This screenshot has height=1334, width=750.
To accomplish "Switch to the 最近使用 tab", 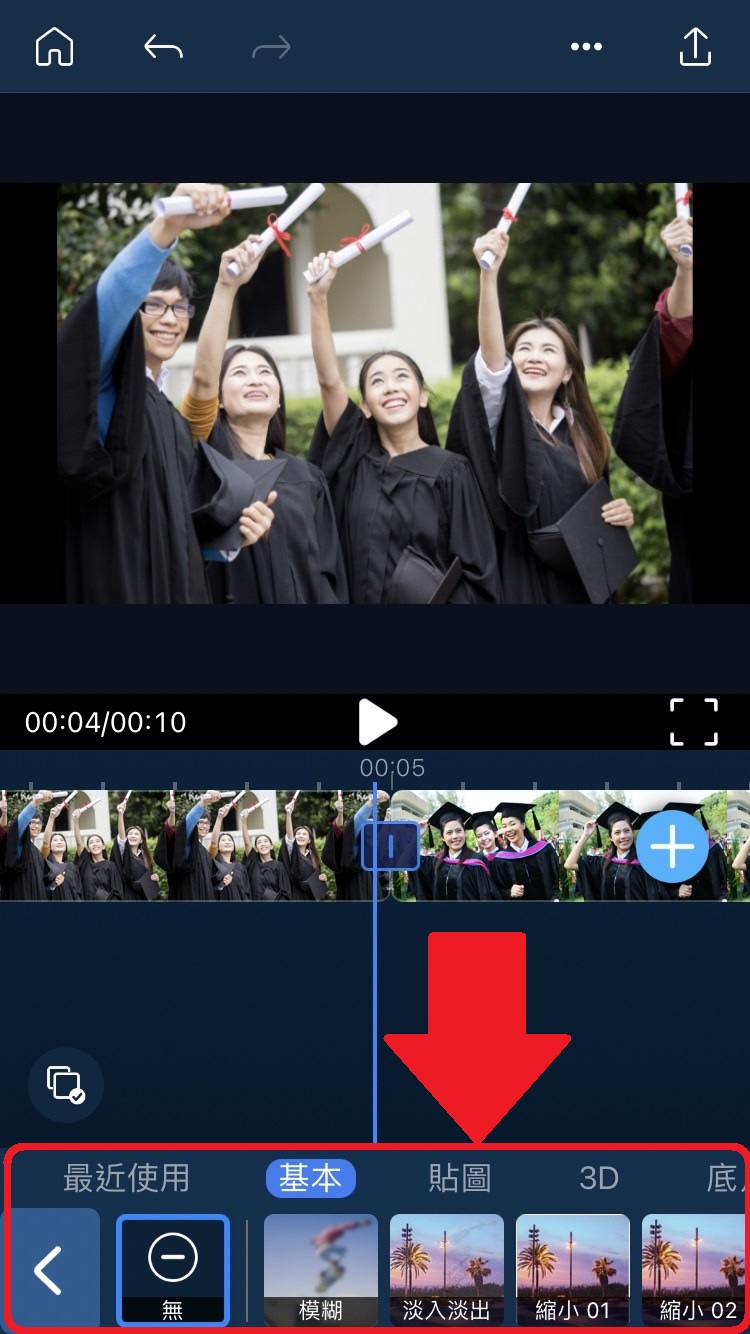I will tap(126, 1178).
